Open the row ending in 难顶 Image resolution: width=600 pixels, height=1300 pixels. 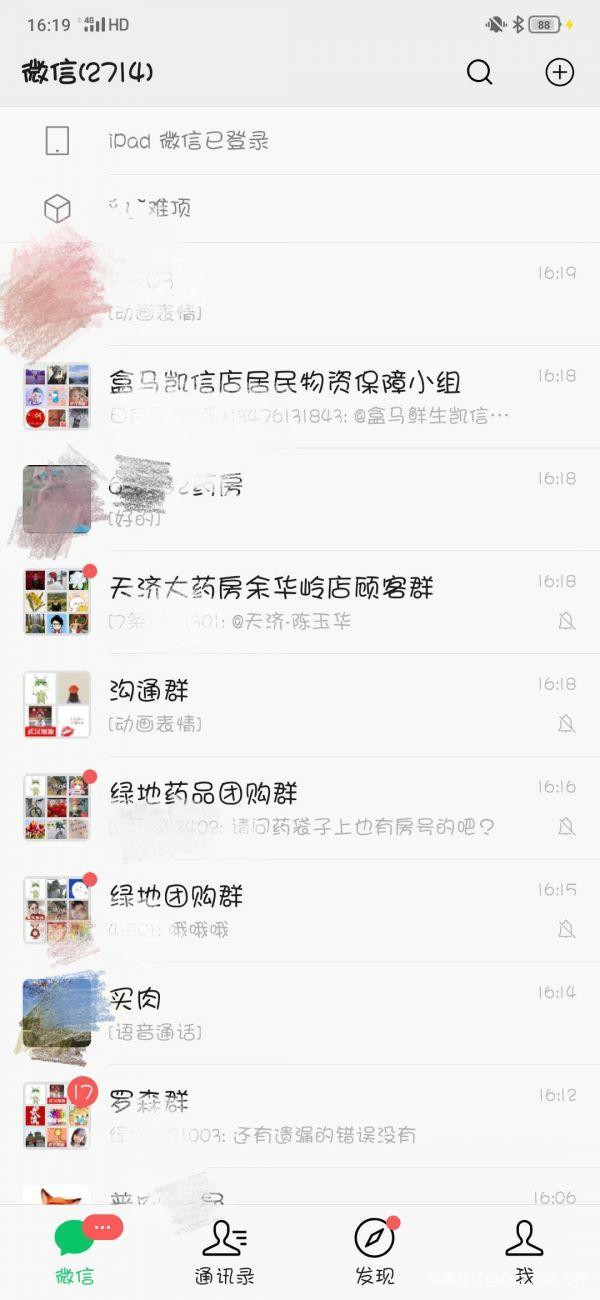pos(300,208)
